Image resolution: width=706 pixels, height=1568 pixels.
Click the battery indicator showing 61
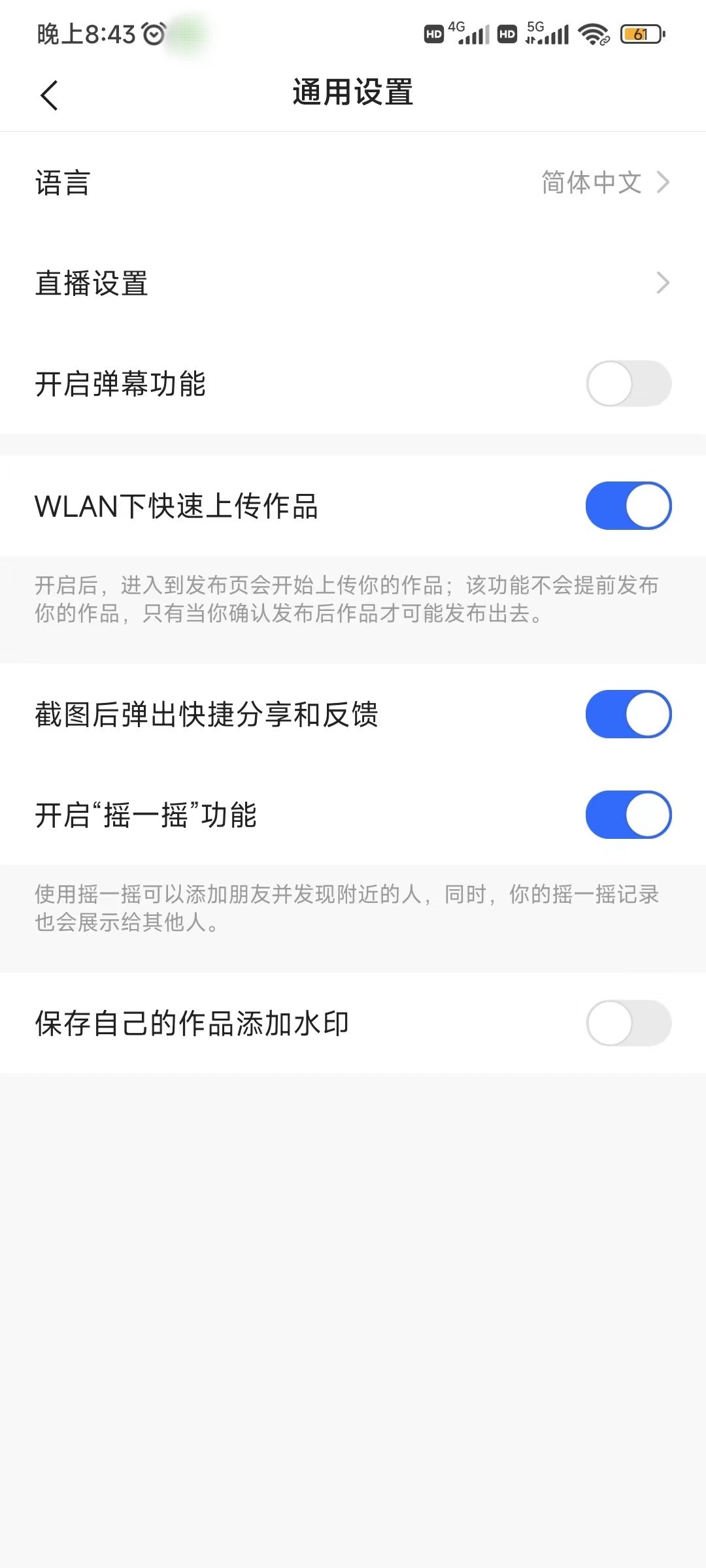641,34
